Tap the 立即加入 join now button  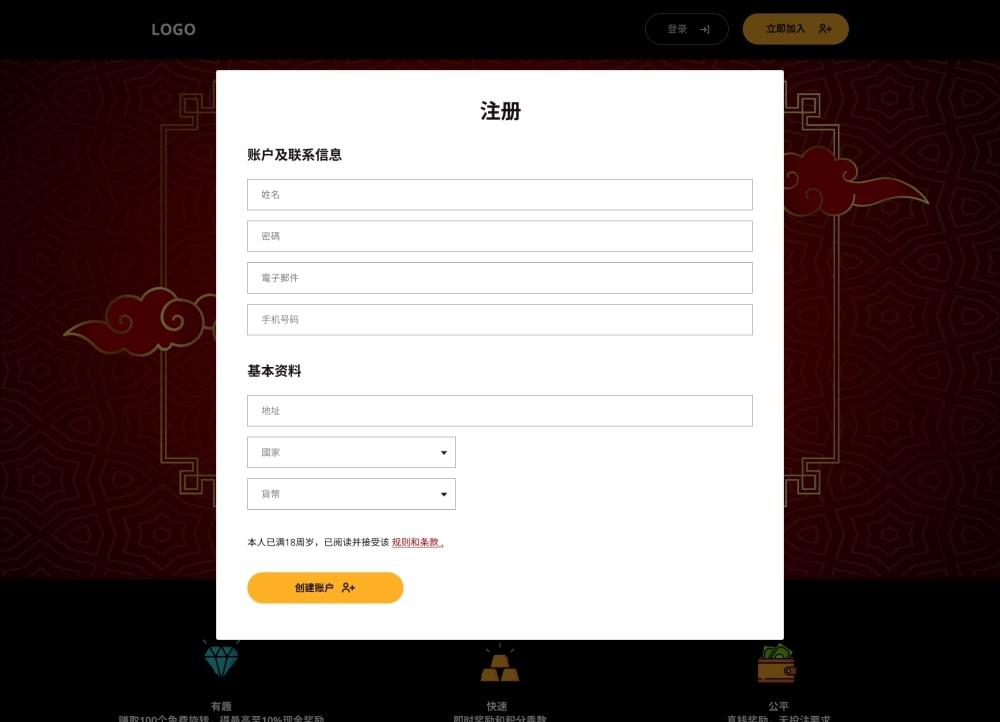coord(795,29)
